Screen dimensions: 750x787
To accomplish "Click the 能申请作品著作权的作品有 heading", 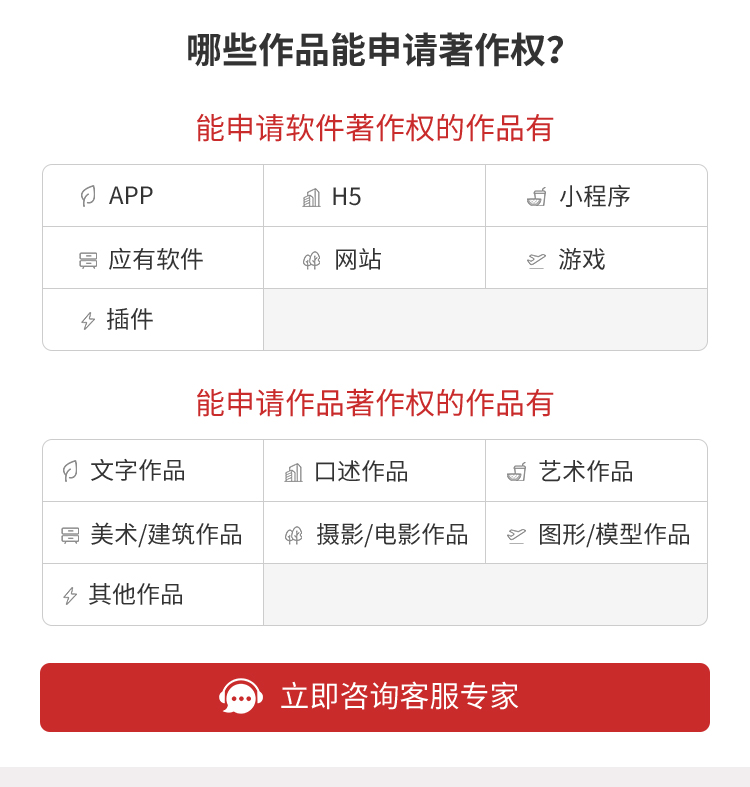I will pyautogui.click(x=375, y=403).
